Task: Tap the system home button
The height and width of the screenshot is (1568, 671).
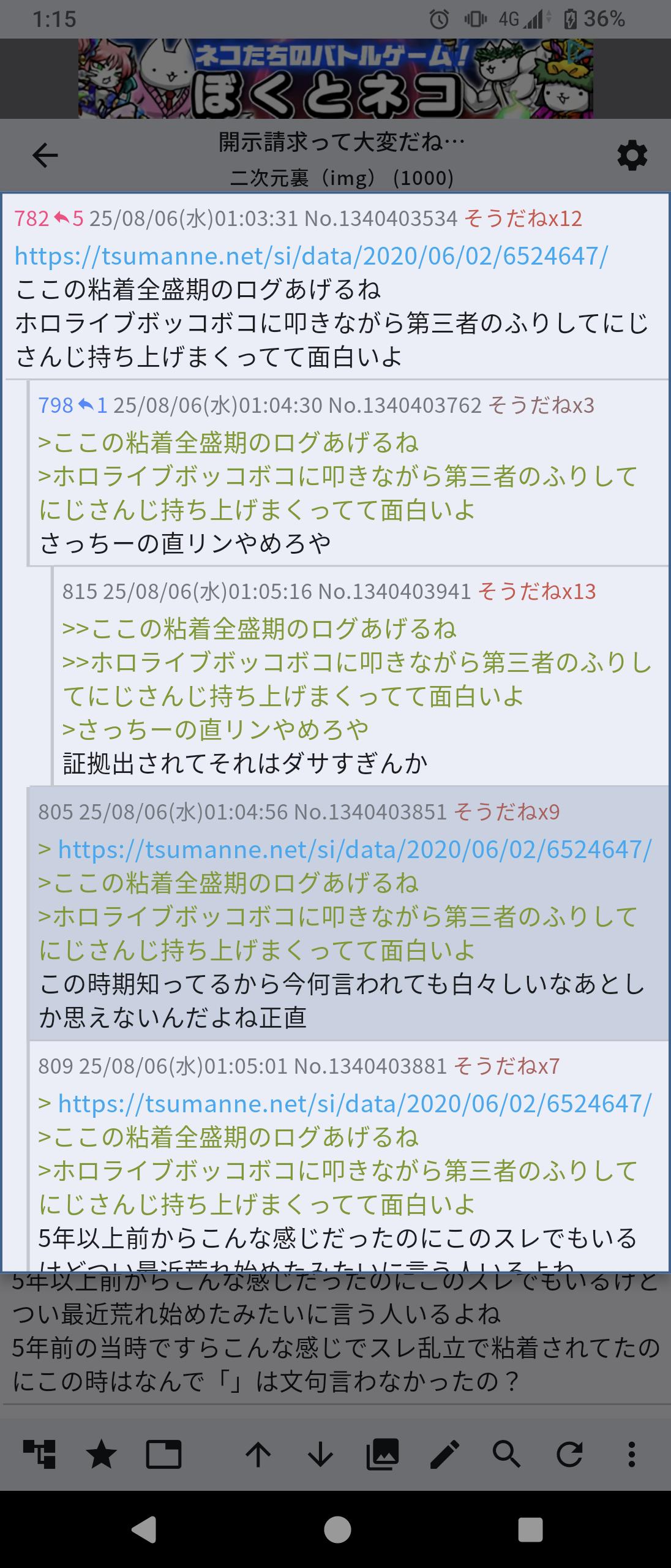Action: [x=337, y=1529]
